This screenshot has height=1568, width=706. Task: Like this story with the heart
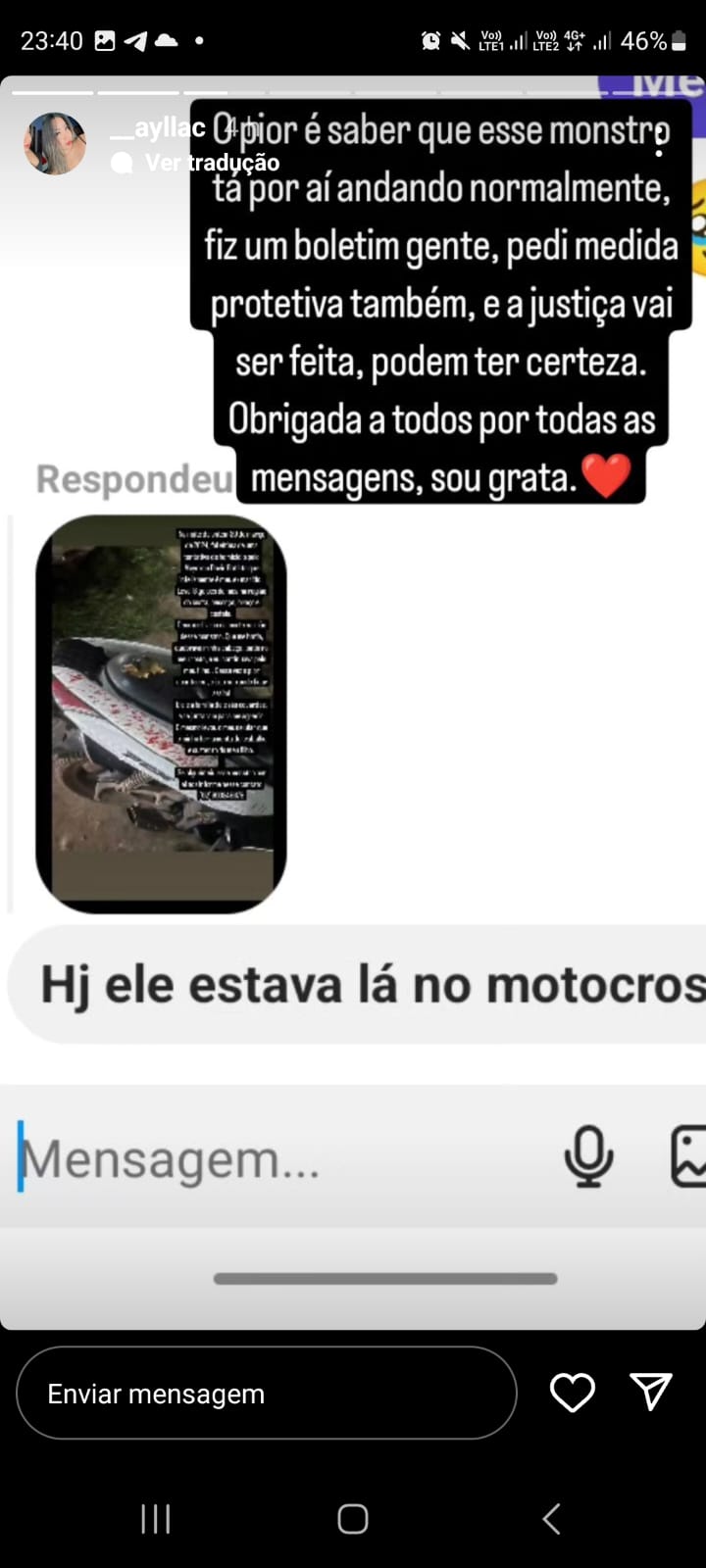pos(572,1392)
